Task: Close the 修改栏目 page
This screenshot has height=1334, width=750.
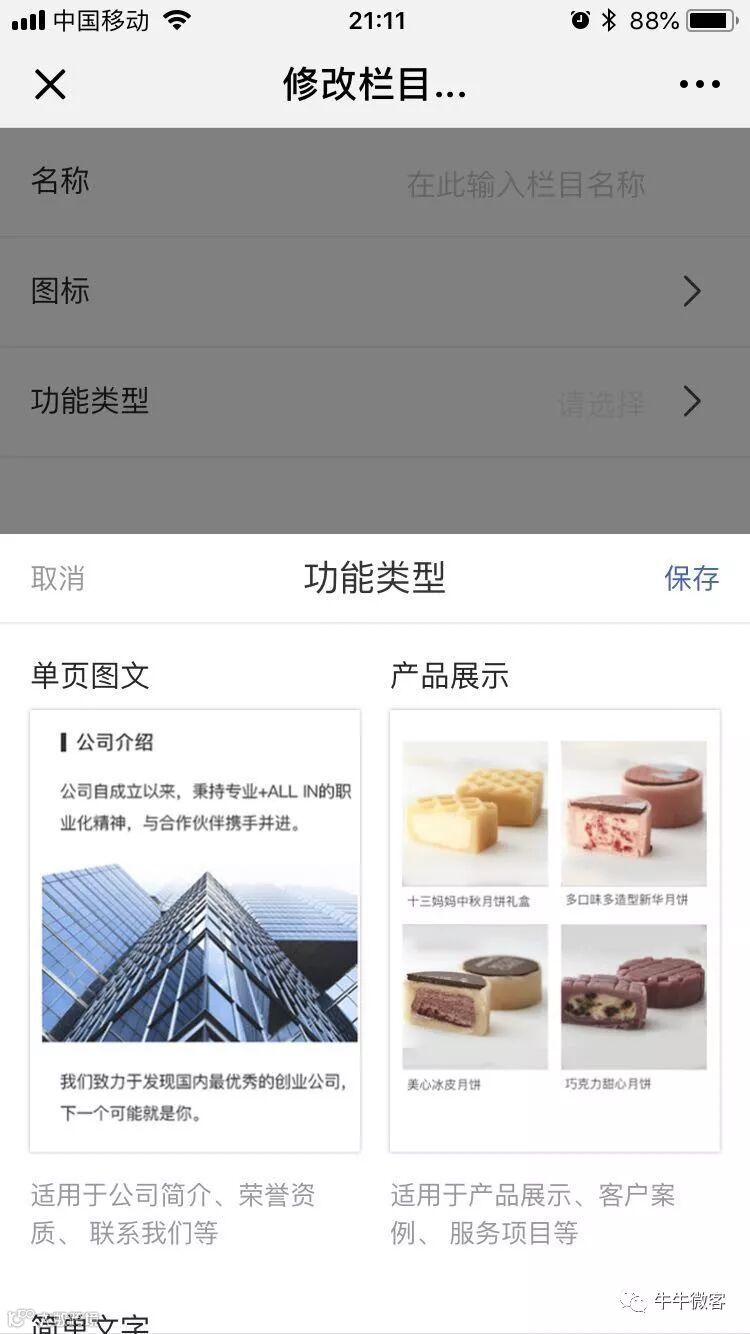Action: (50, 85)
